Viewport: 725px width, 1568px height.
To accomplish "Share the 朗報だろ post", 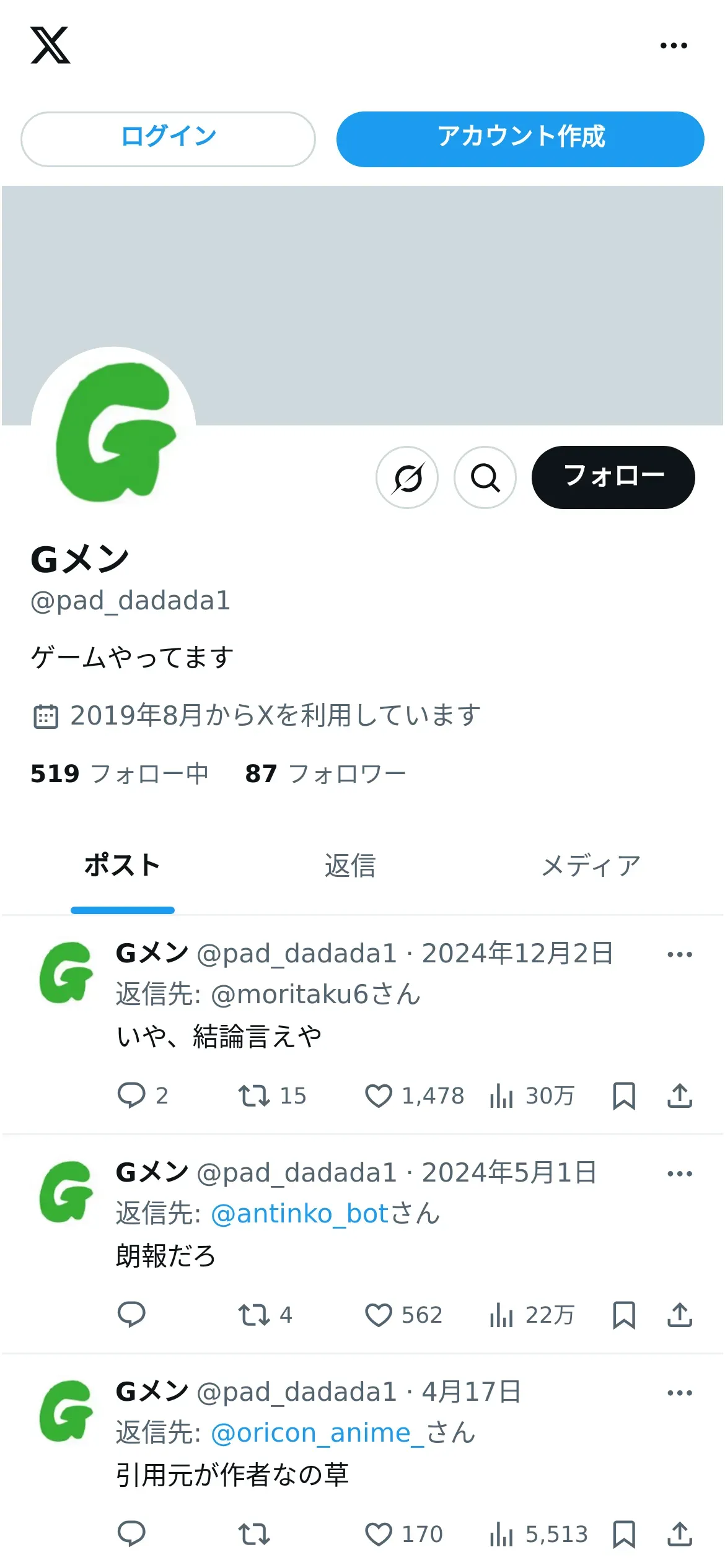I will point(680,1314).
